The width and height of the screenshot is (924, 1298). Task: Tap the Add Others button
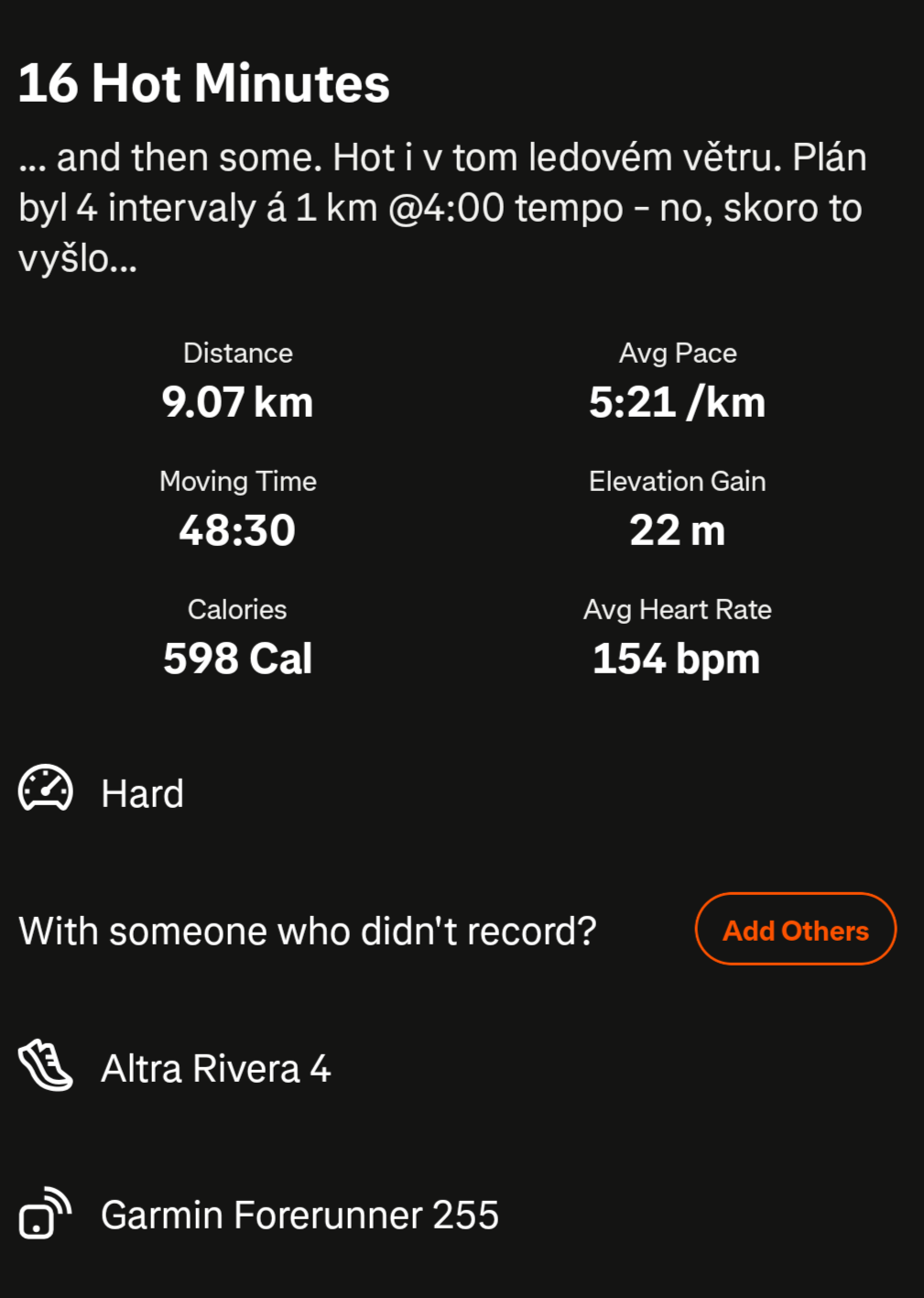[795, 929]
